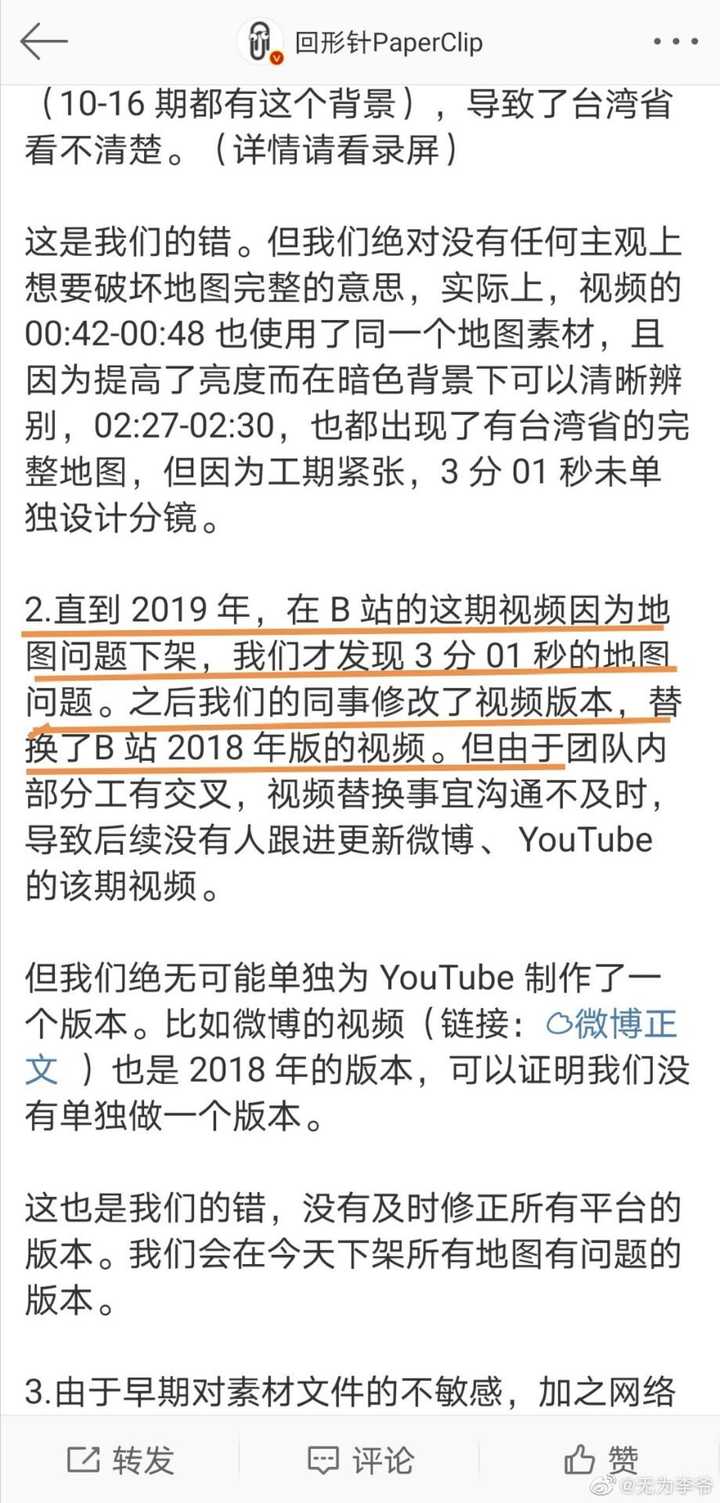Open the overflow menu with three dots
This screenshot has height=1503, width=720.
(x=676, y=42)
